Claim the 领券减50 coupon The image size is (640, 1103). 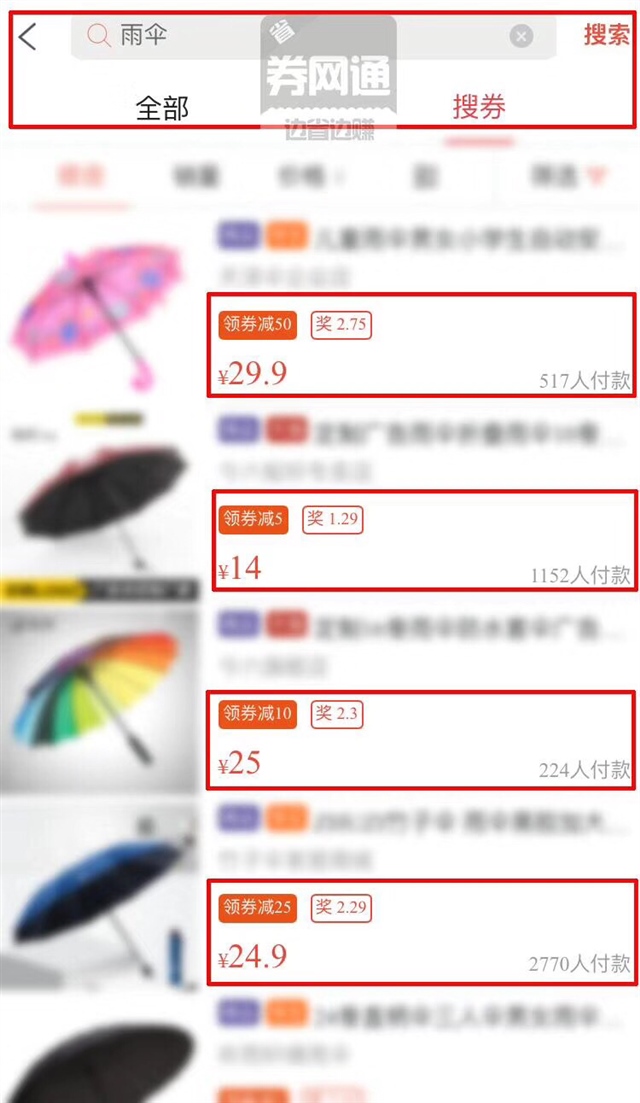click(258, 324)
